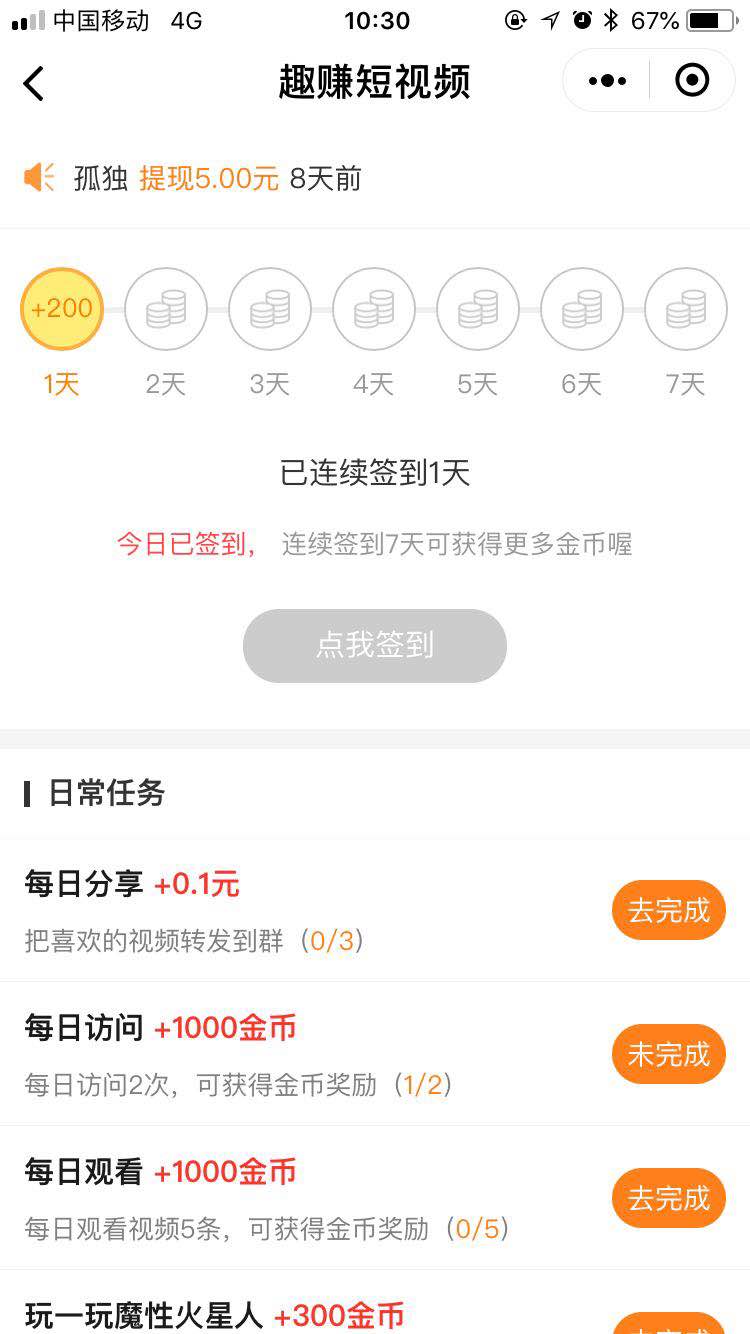This screenshot has width=750, height=1334.
Task: Tap 去完成 for 每日分享 task
Action: pyautogui.click(x=668, y=911)
